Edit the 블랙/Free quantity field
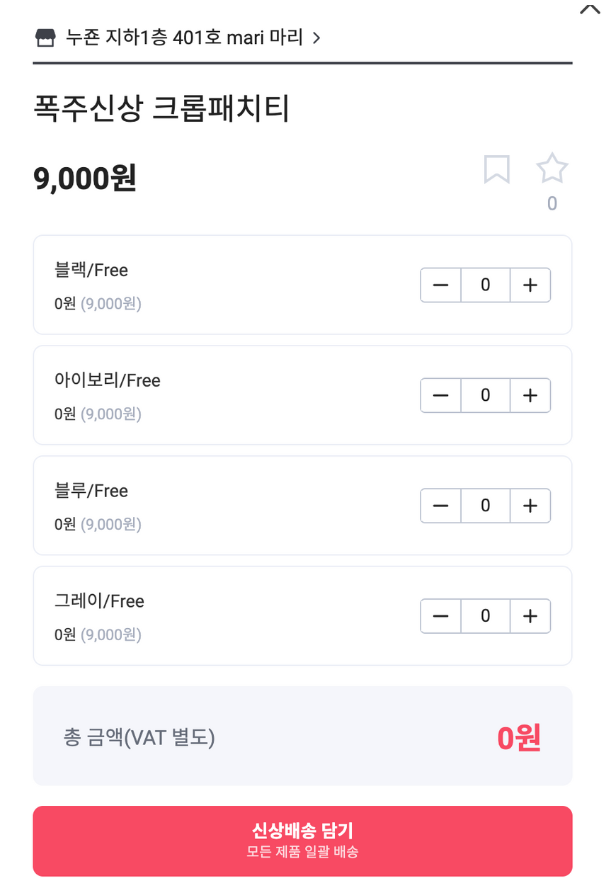 [x=485, y=285]
